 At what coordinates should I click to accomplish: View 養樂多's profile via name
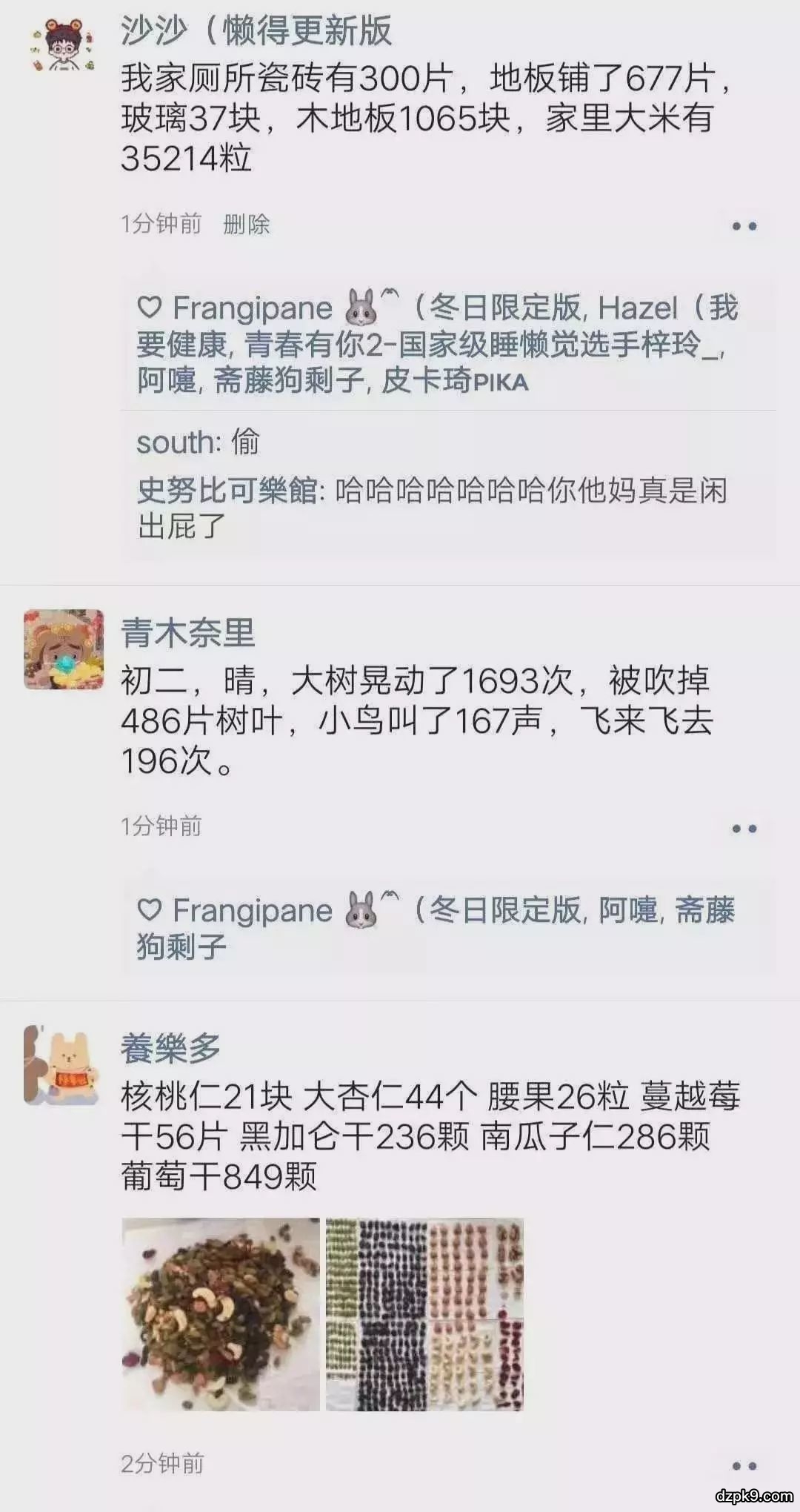pos(171,1048)
